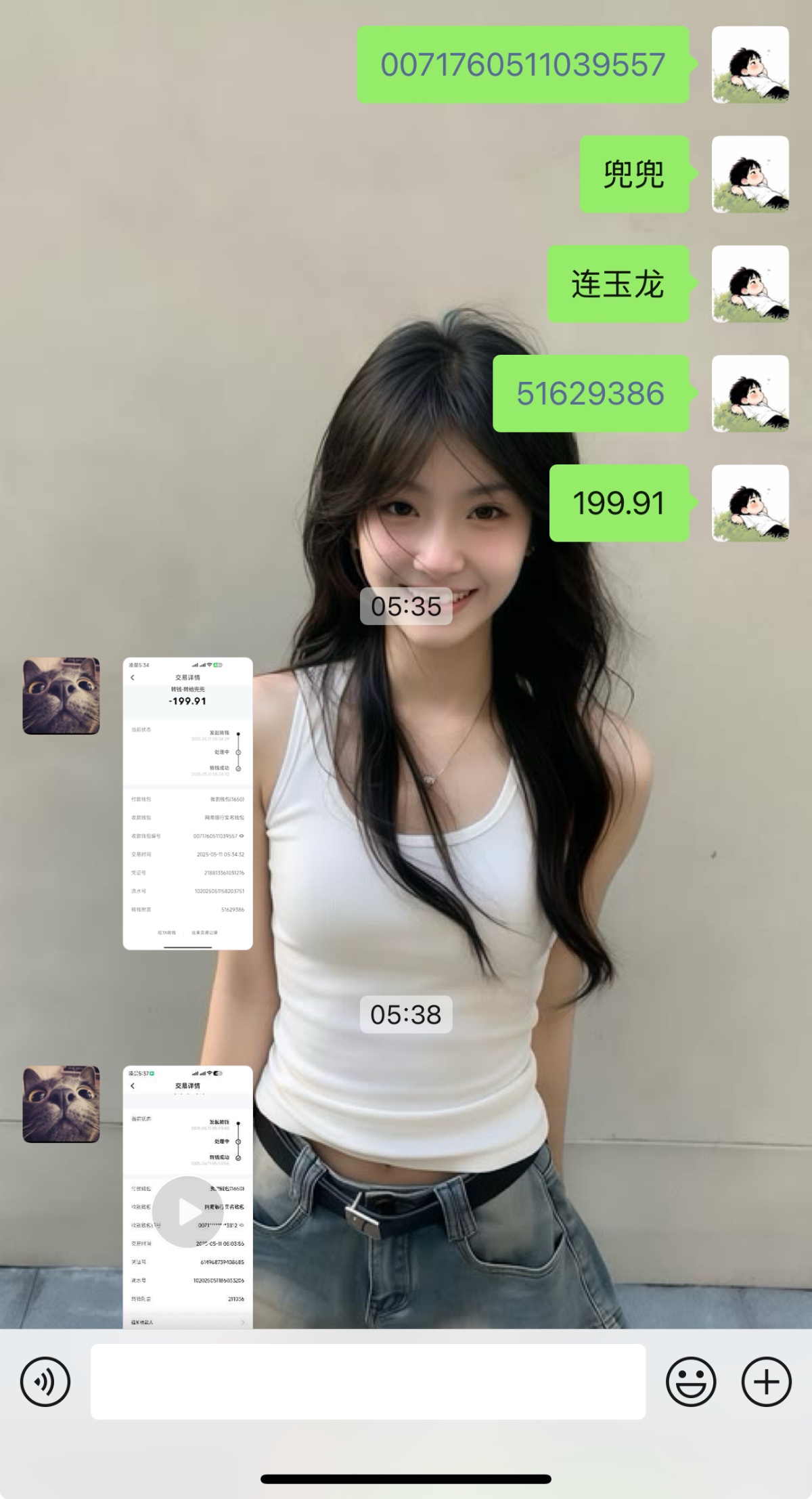Image resolution: width=812 pixels, height=1499 pixels.
Task: Tap the voice message icon
Action: [45, 1382]
